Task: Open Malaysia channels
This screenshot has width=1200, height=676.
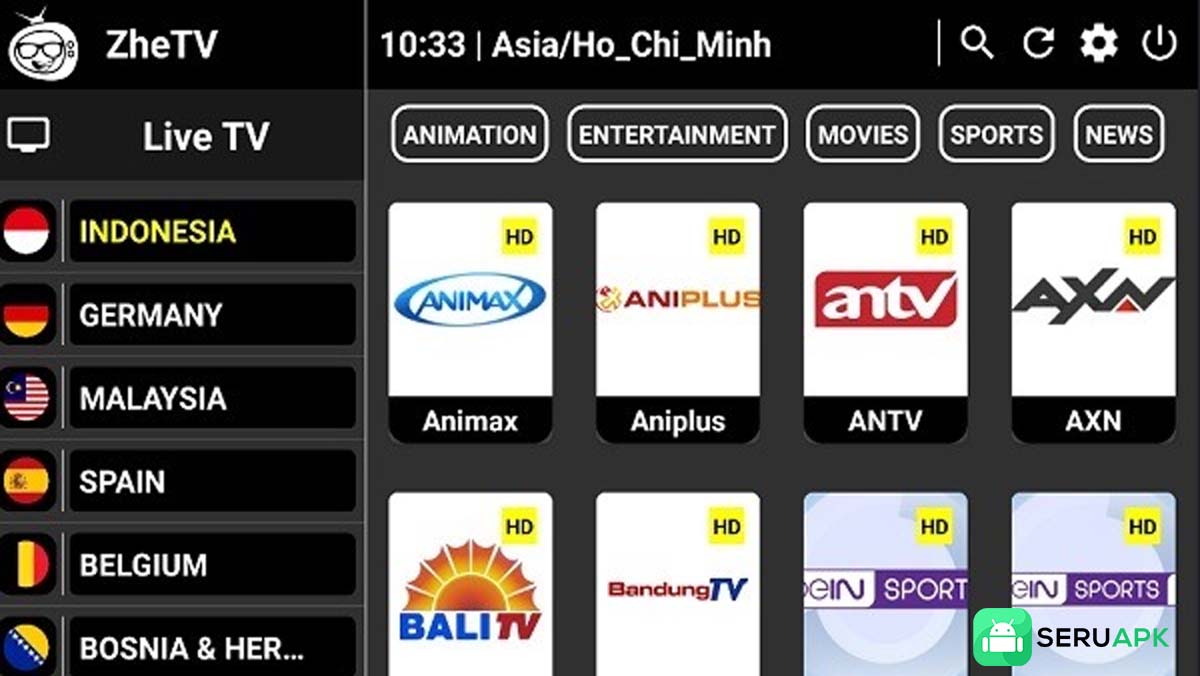Action: (210, 398)
